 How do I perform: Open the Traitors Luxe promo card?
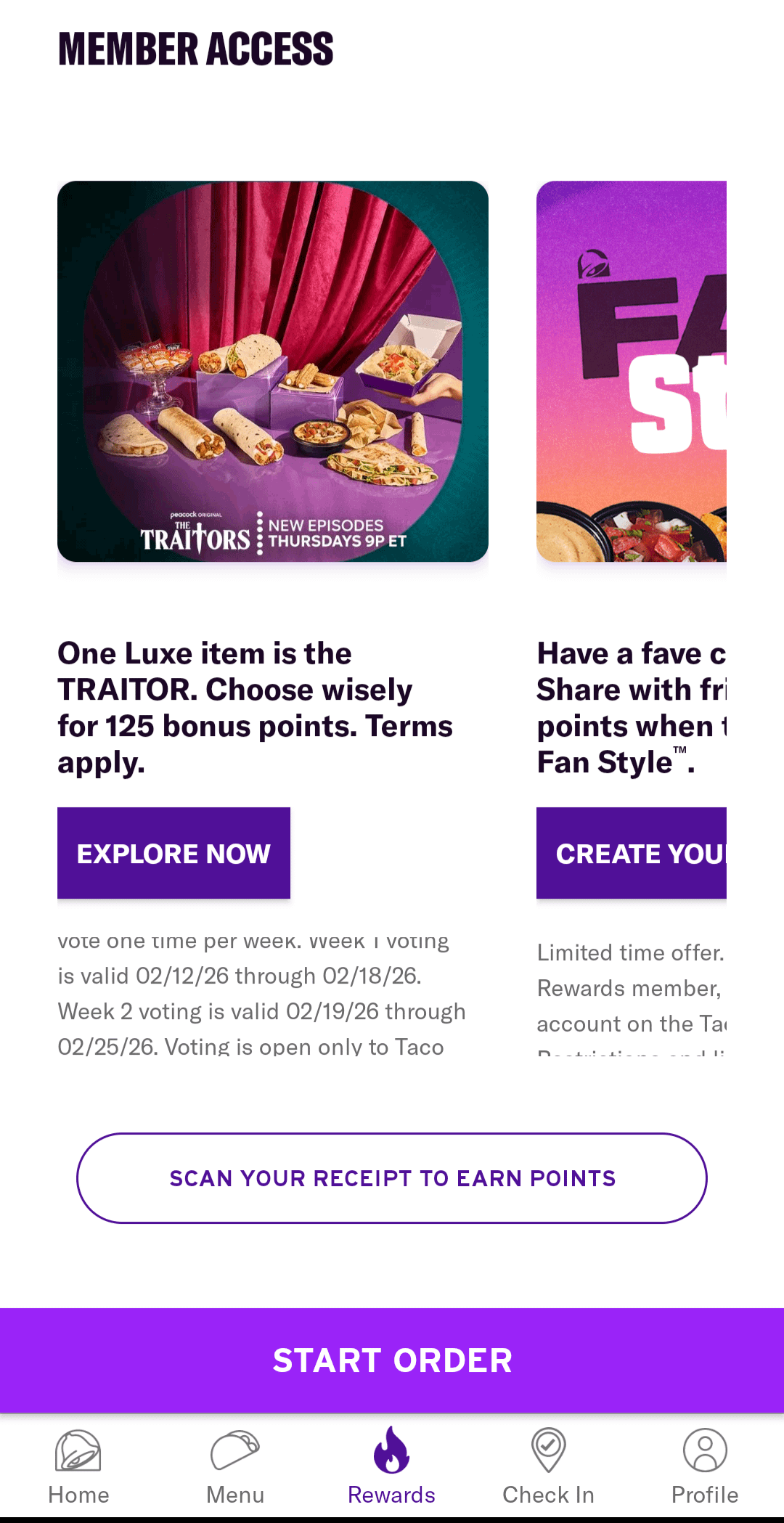click(273, 371)
